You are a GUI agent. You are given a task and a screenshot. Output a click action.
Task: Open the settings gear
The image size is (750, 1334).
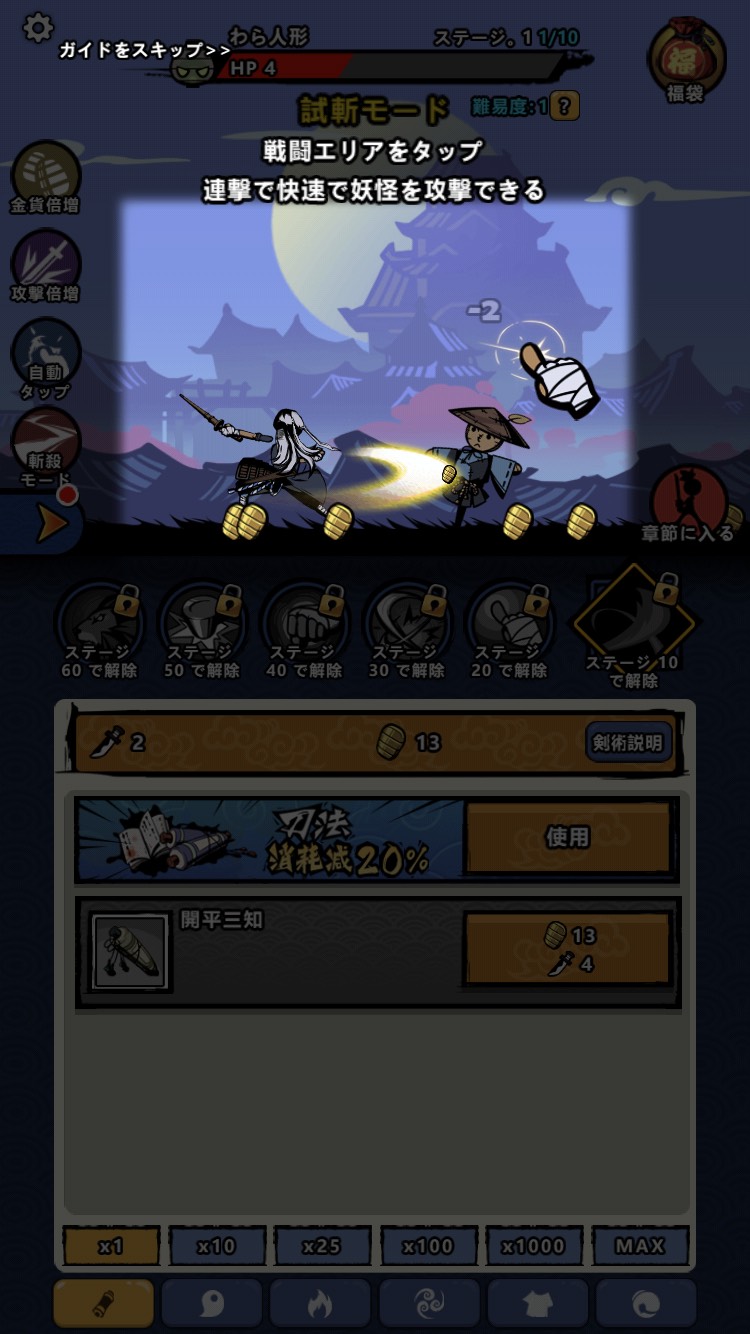(38, 27)
